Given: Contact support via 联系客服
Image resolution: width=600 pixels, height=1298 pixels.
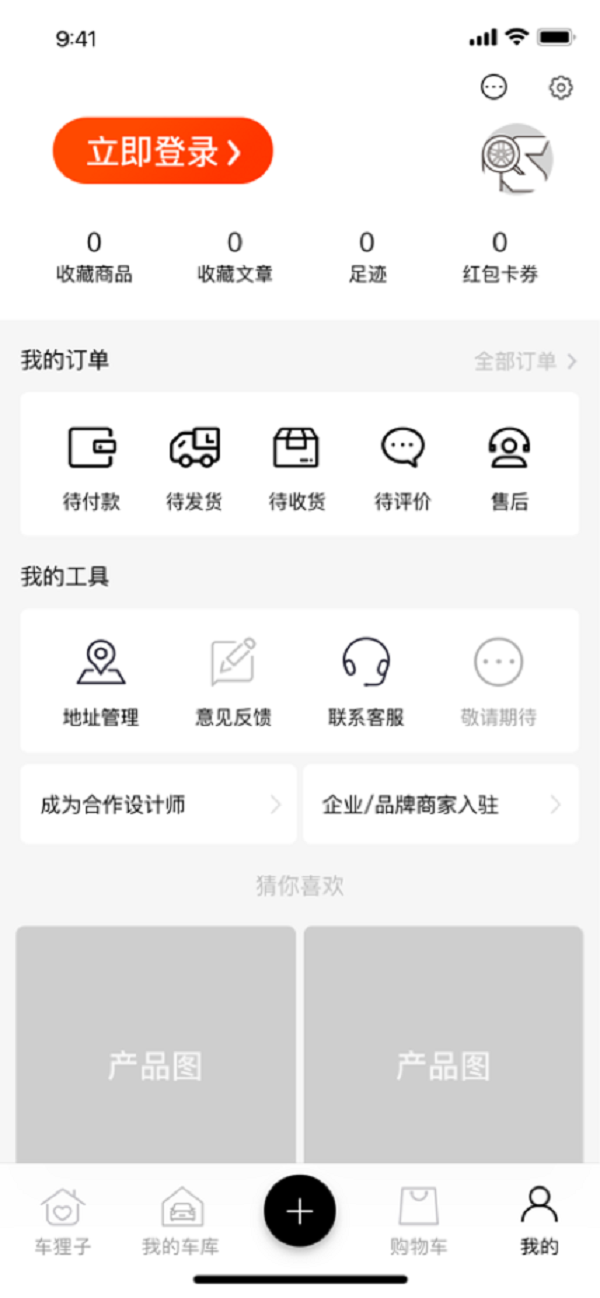Looking at the screenshot, I should (x=366, y=680).
